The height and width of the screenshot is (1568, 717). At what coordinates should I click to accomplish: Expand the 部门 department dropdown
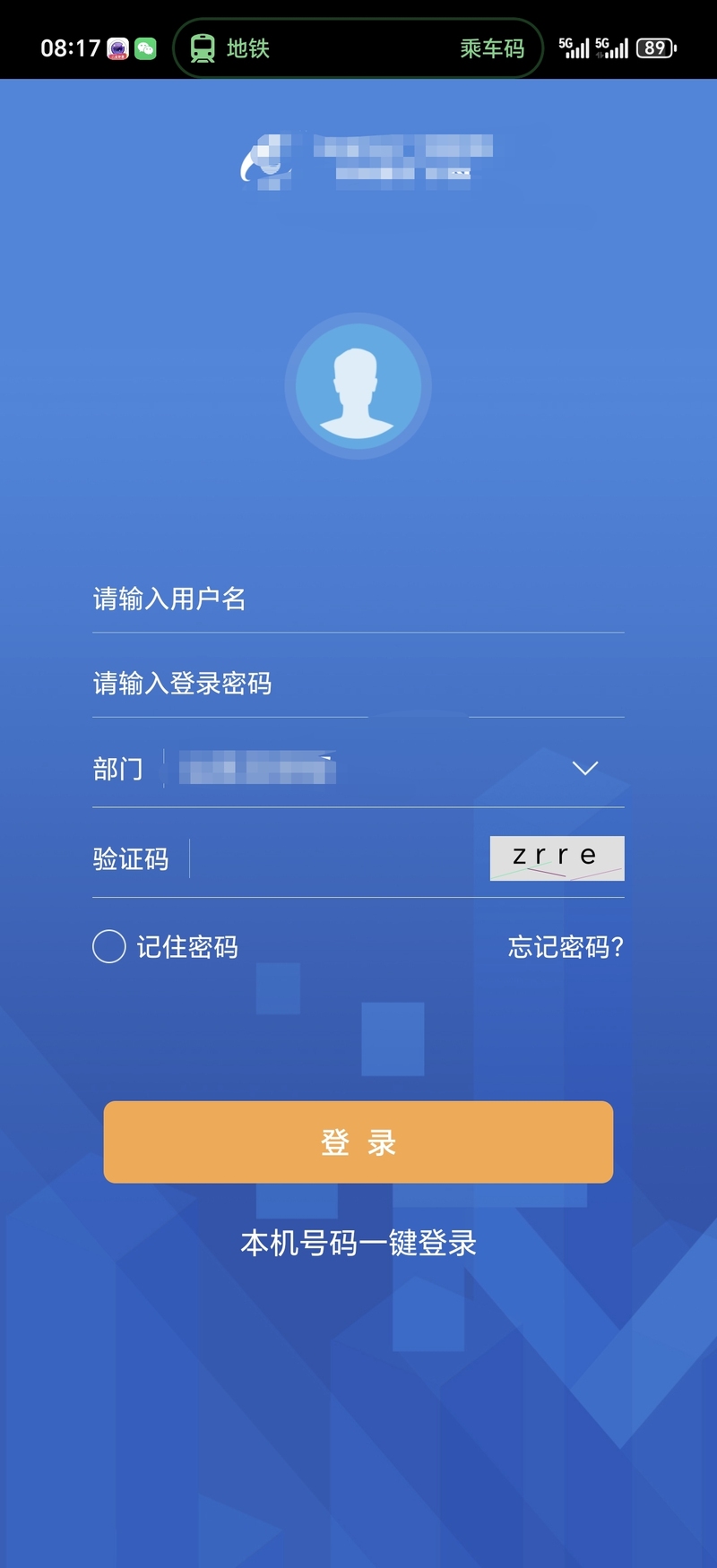click(x=584, y=769)
